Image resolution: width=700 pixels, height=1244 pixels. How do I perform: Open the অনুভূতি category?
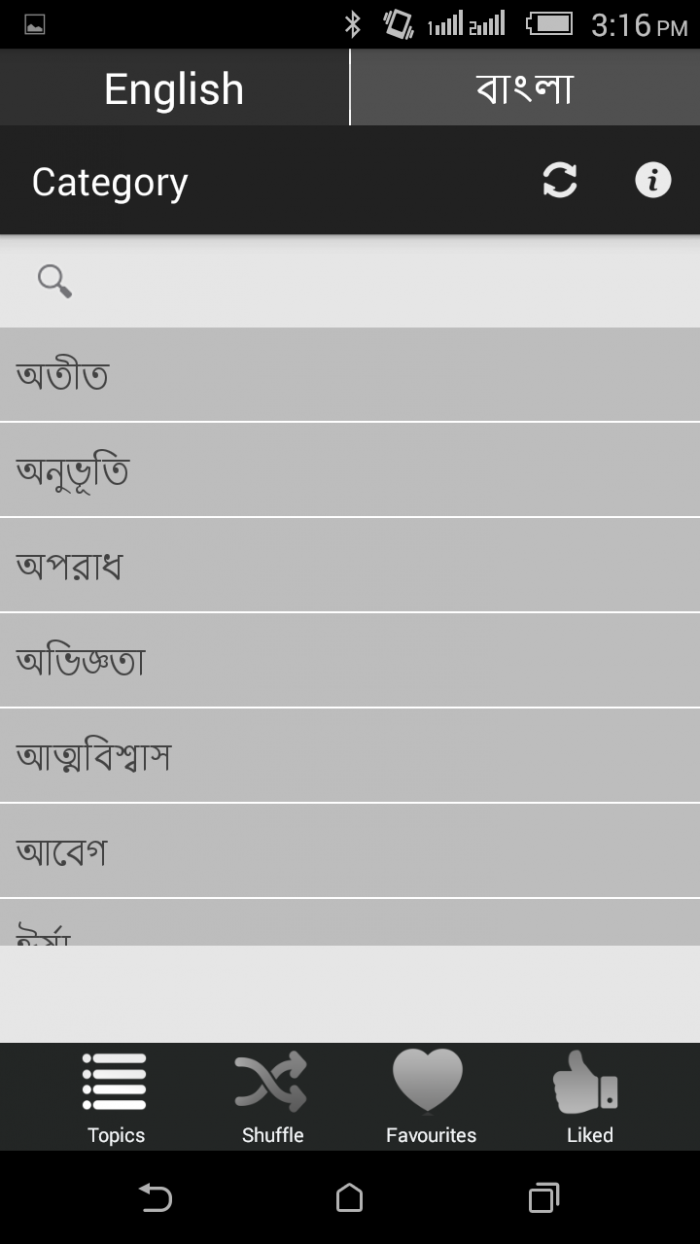click(350, 470)
